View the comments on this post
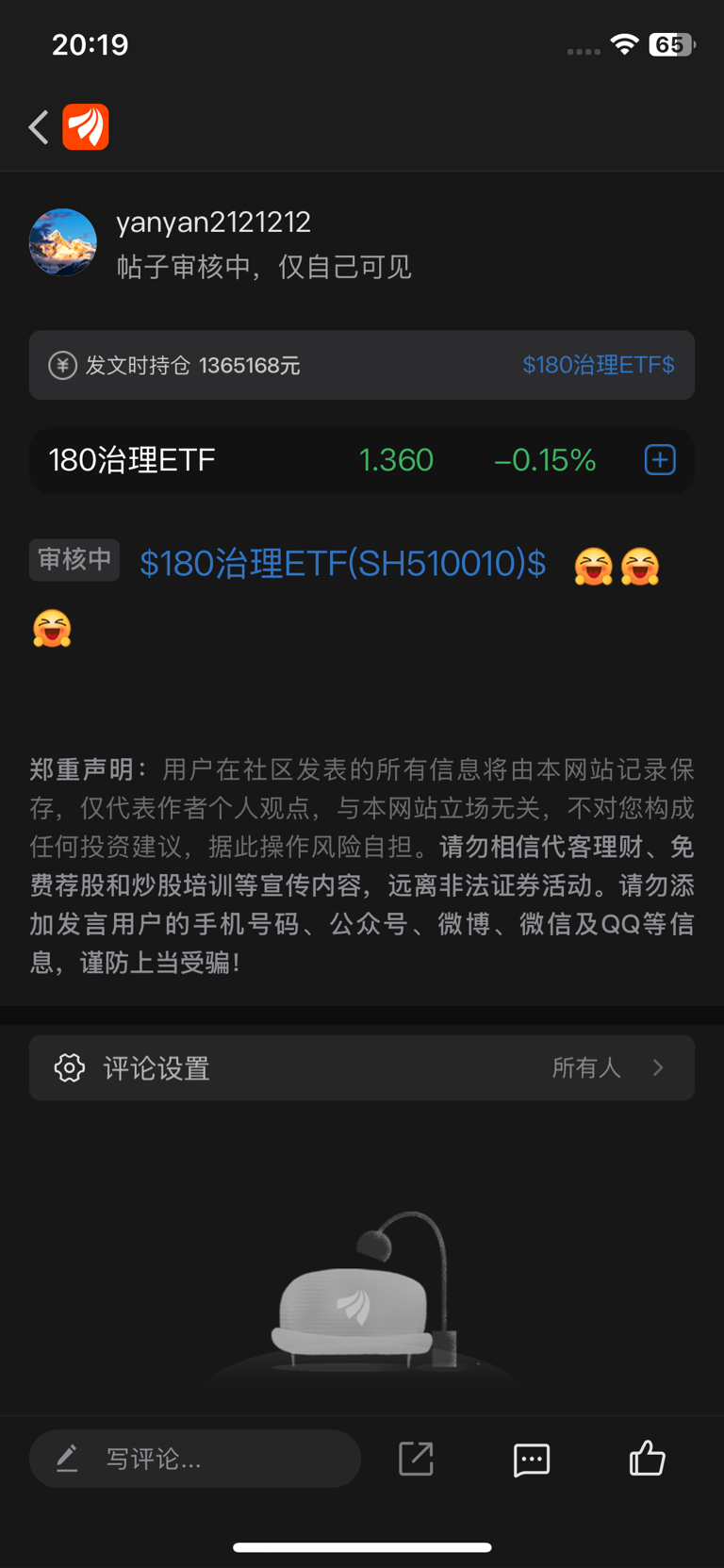 click(x=532, y=1459)
